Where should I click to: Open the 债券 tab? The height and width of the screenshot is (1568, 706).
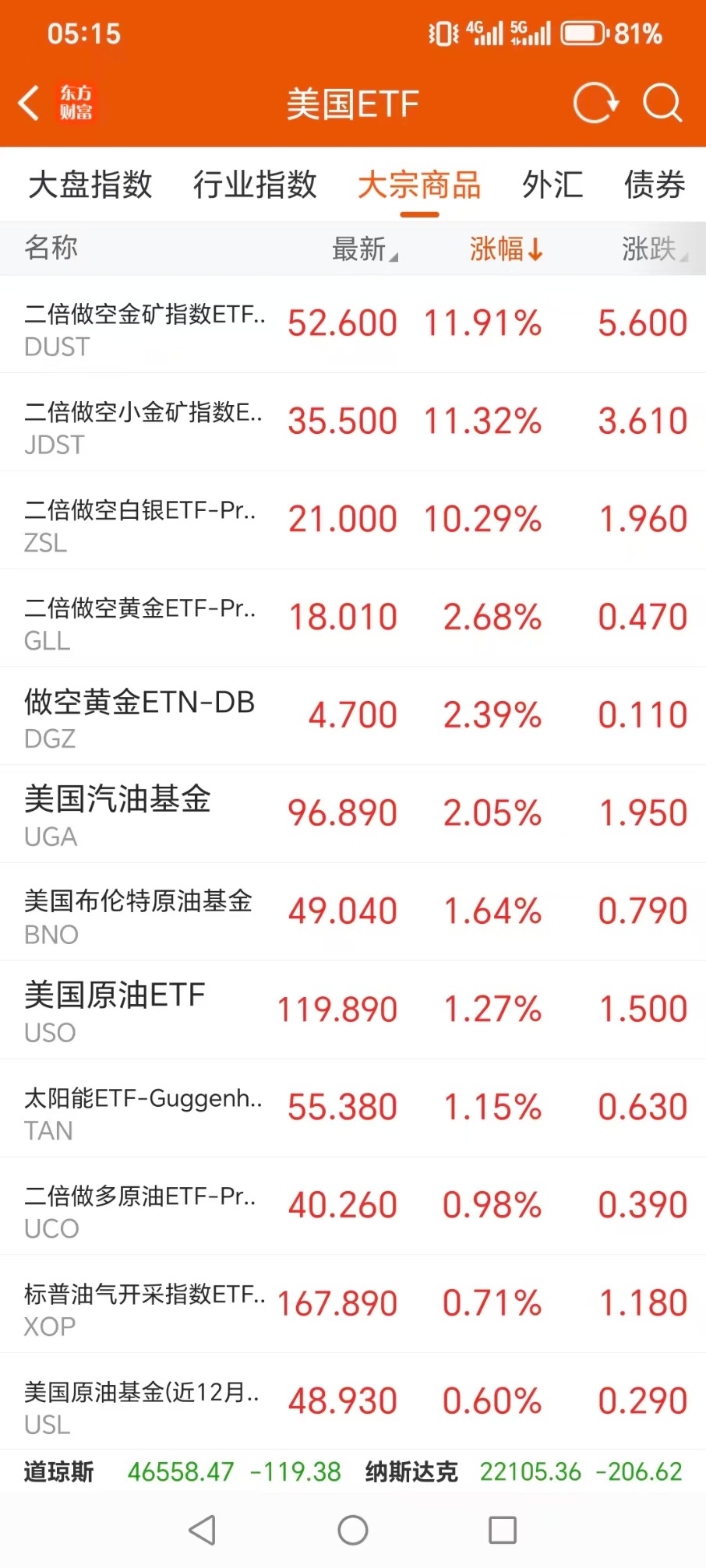[x=654, y=185]
